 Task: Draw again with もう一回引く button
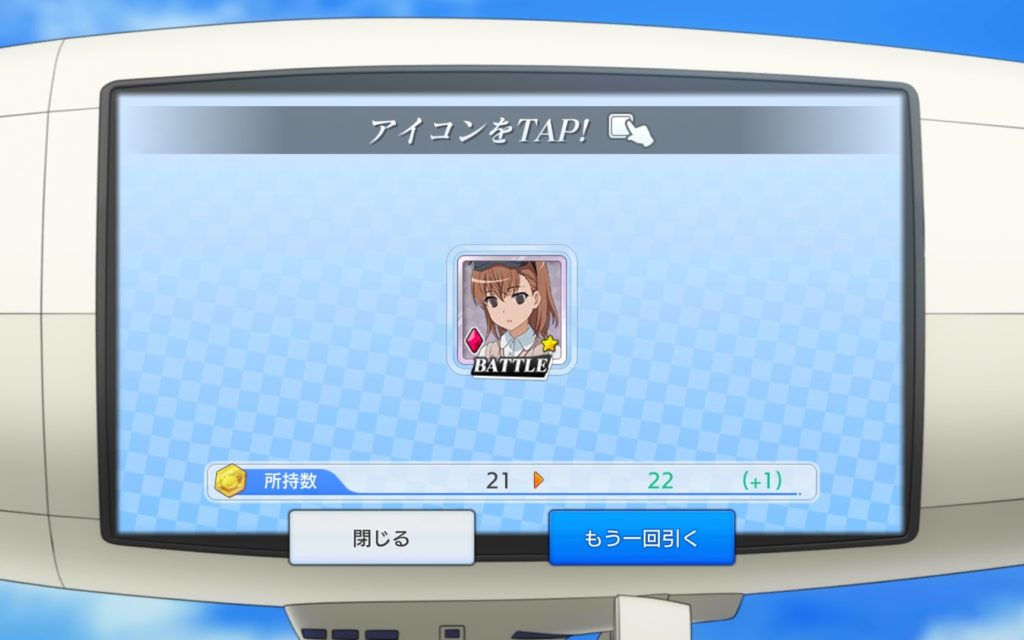[641, 538]
